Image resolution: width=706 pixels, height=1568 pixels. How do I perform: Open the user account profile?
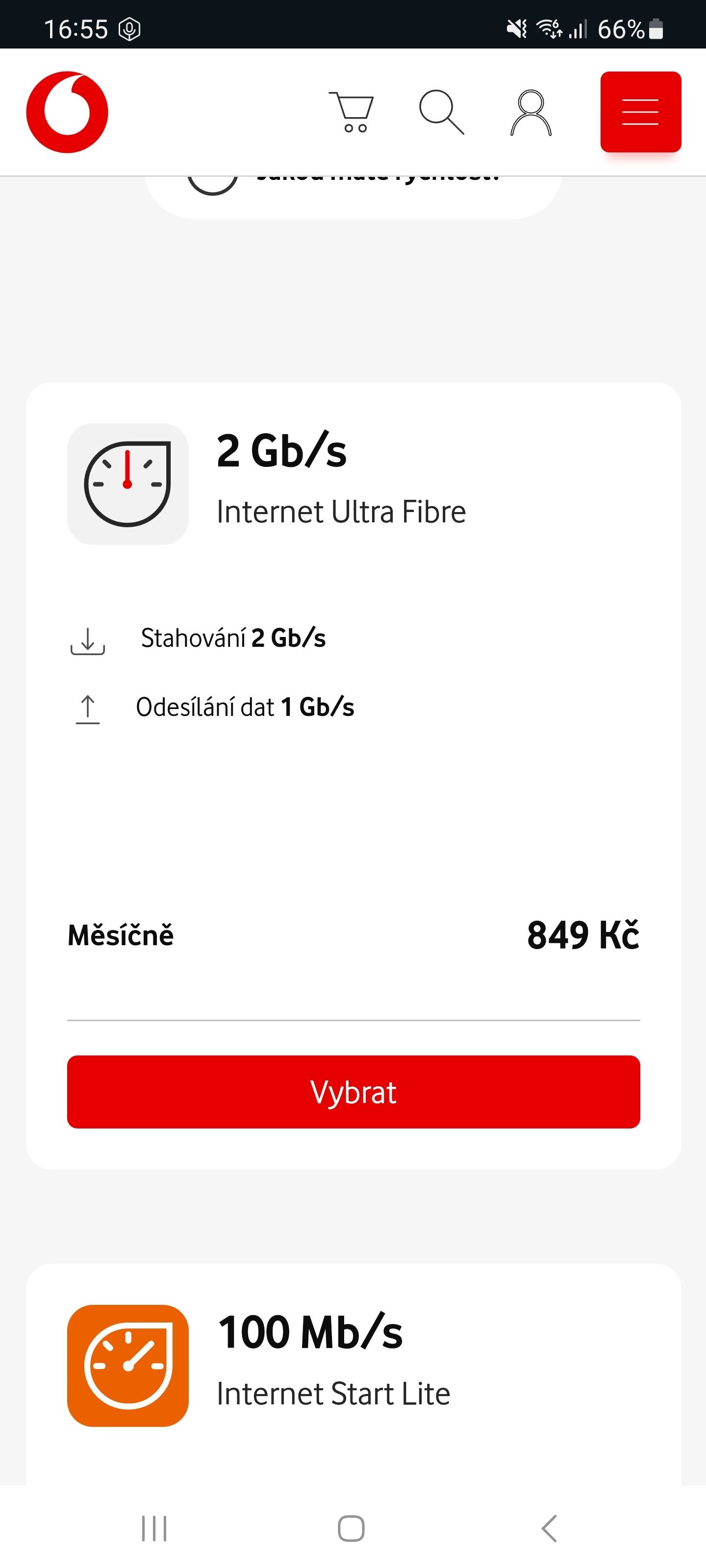tap(530, 113)
